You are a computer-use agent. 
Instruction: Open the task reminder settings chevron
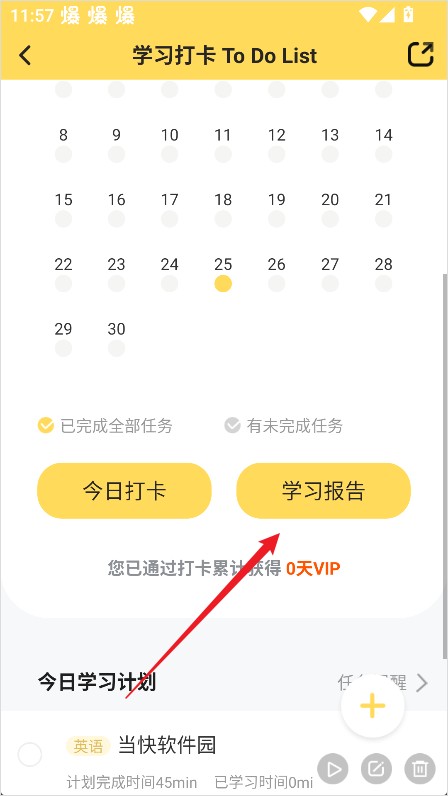coord(421,683)
